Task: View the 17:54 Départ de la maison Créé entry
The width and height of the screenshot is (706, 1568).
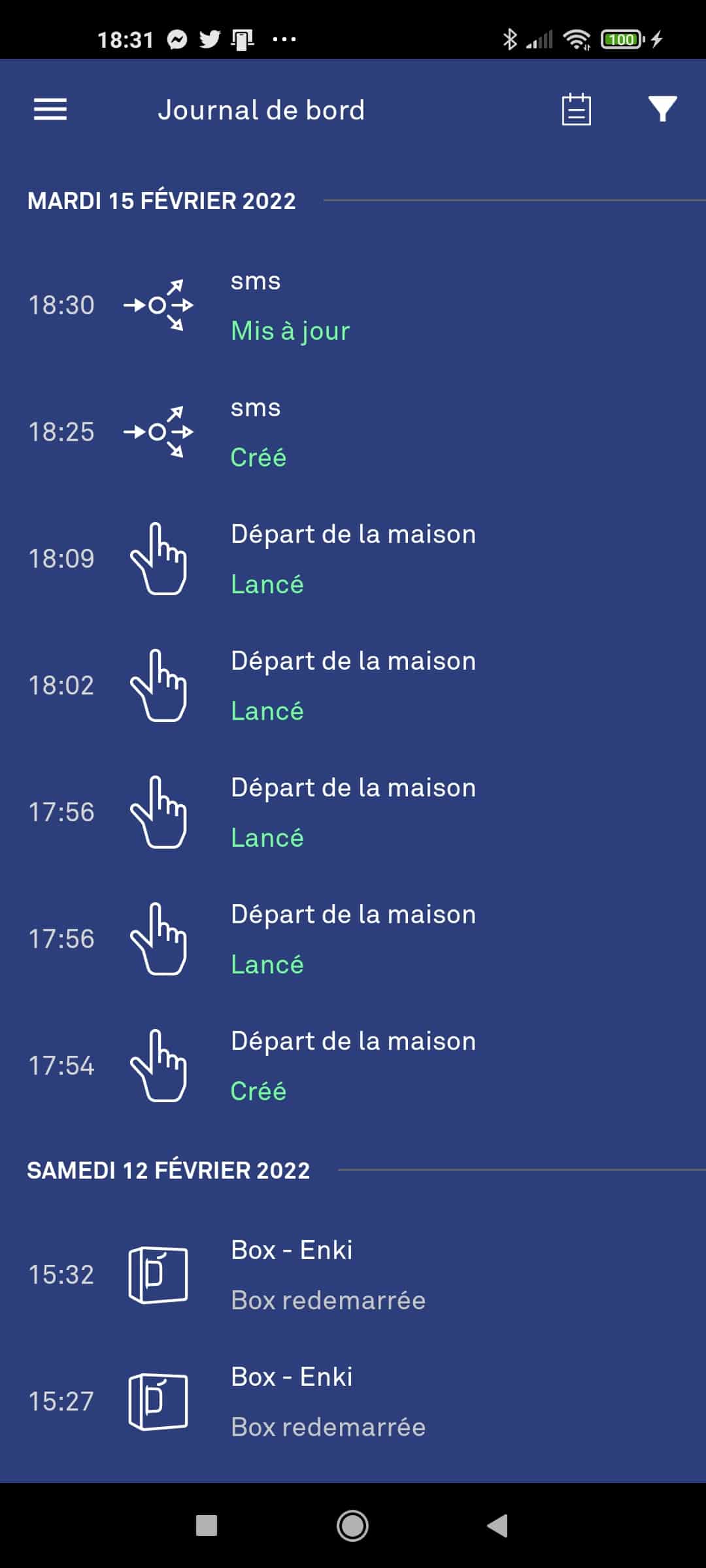Action: point(353,1066)
